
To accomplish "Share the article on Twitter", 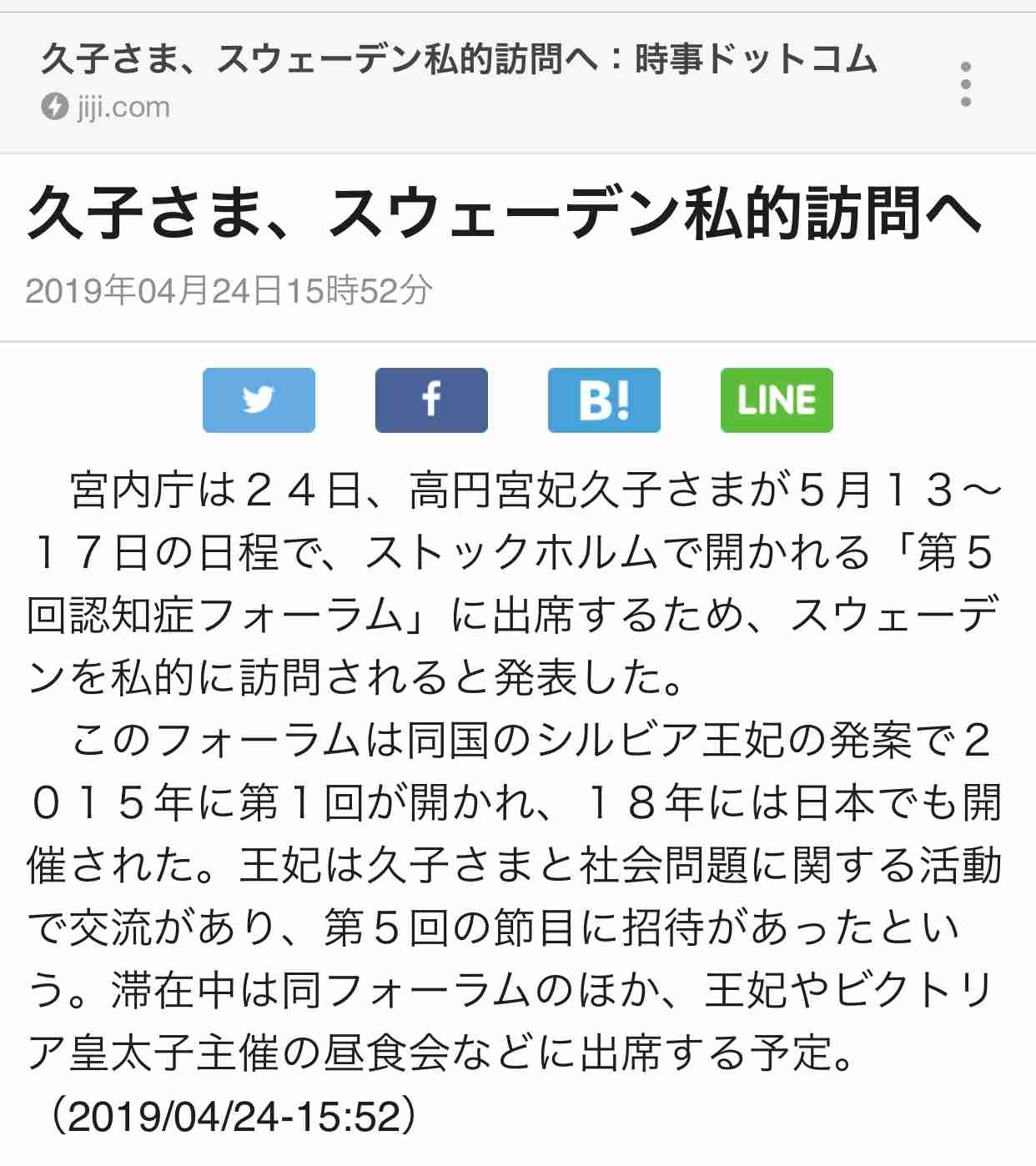I will pyautogui.click(x=259, y=400).
